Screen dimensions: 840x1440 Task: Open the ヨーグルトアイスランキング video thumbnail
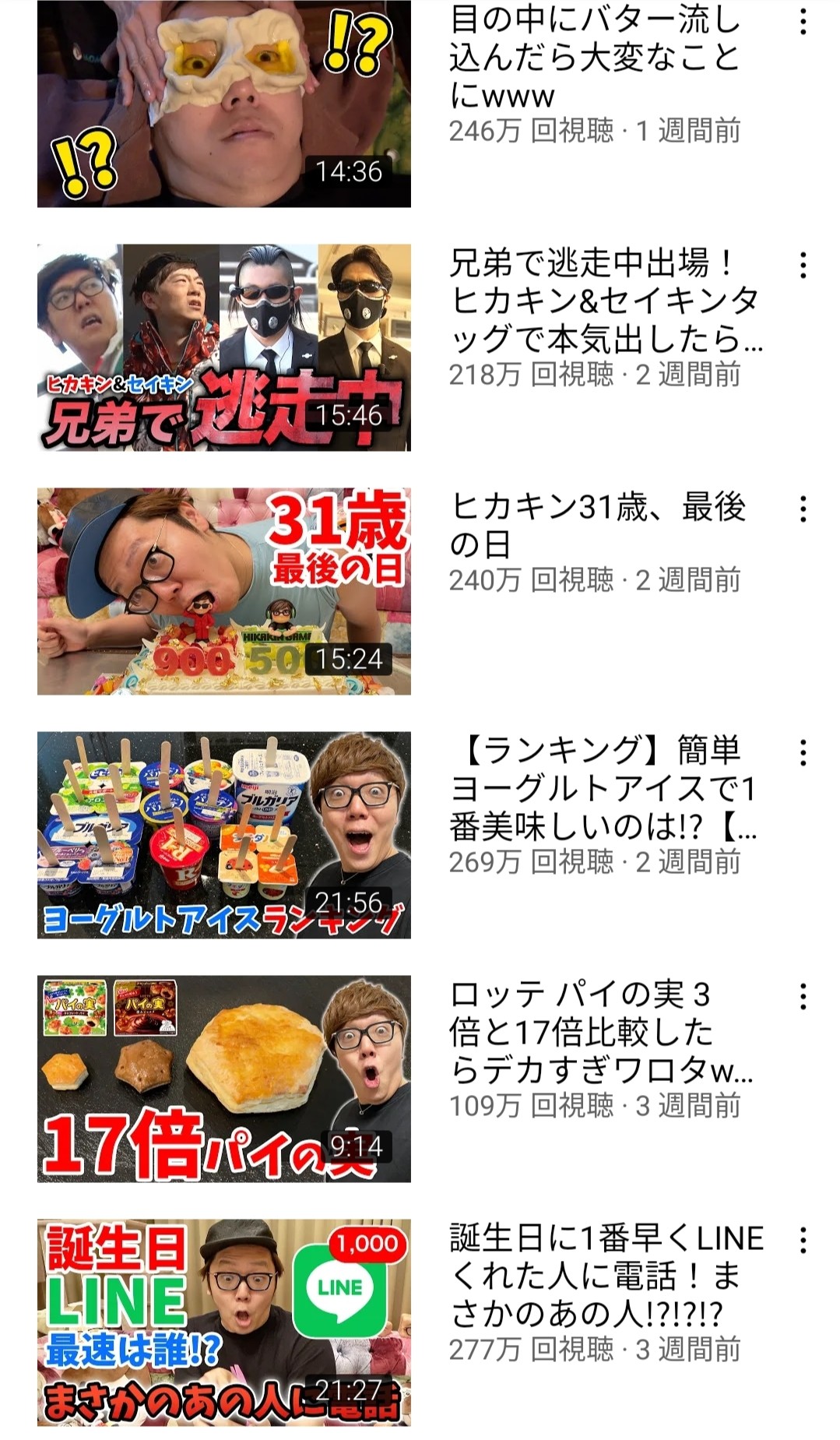click(x=223, y=835)
